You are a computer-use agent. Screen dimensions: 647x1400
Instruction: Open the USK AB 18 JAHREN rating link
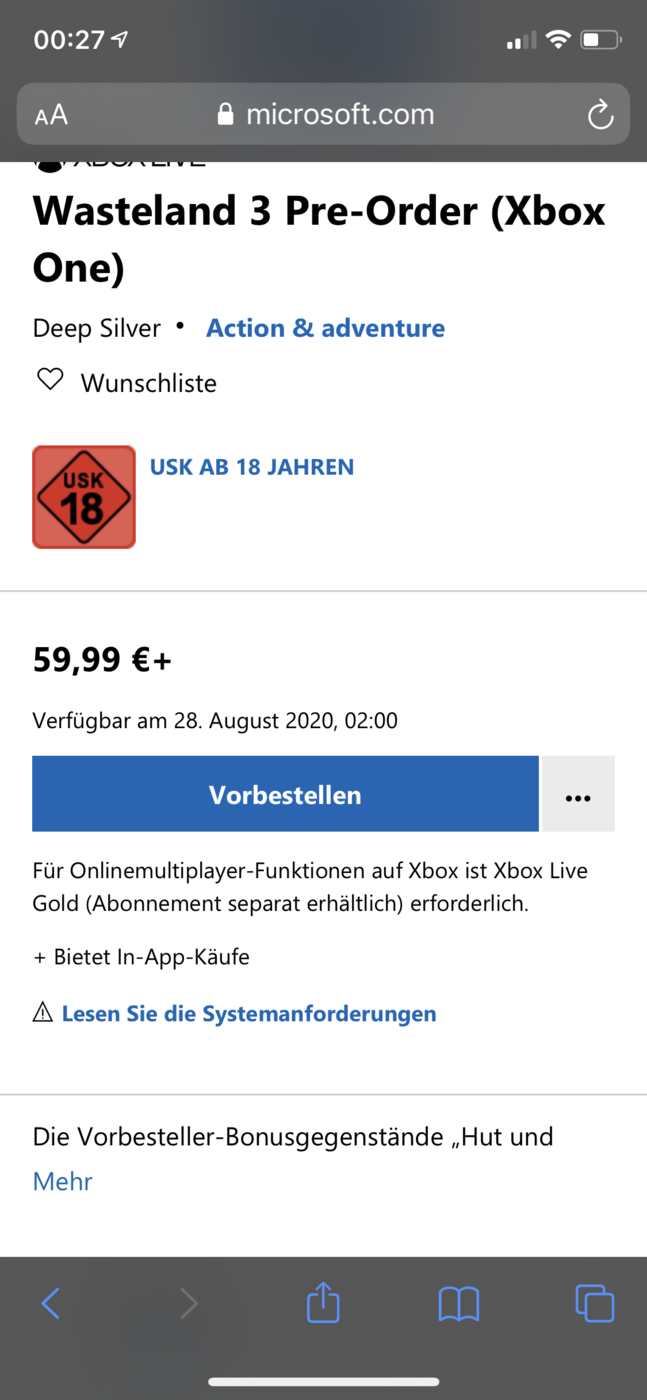coord(252,466)
